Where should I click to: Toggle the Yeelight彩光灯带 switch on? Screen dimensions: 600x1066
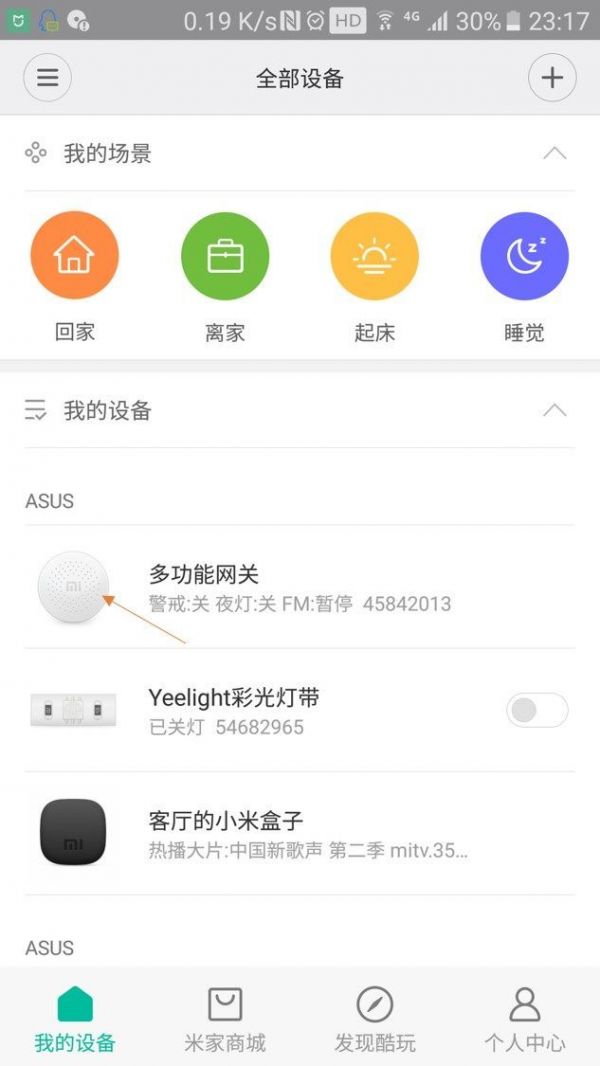point(537,710)
